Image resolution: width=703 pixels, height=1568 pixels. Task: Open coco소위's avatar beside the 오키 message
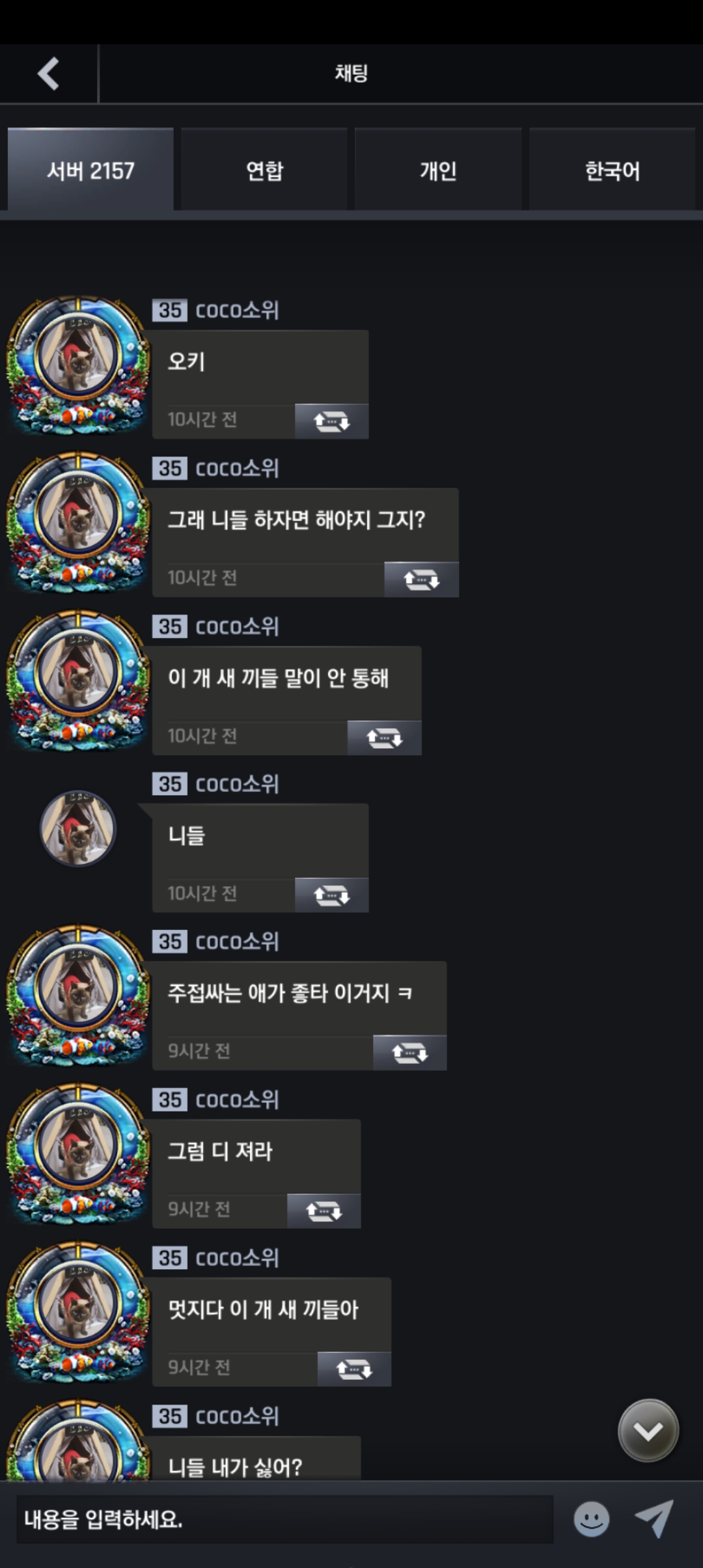click(x=78, y=365)
